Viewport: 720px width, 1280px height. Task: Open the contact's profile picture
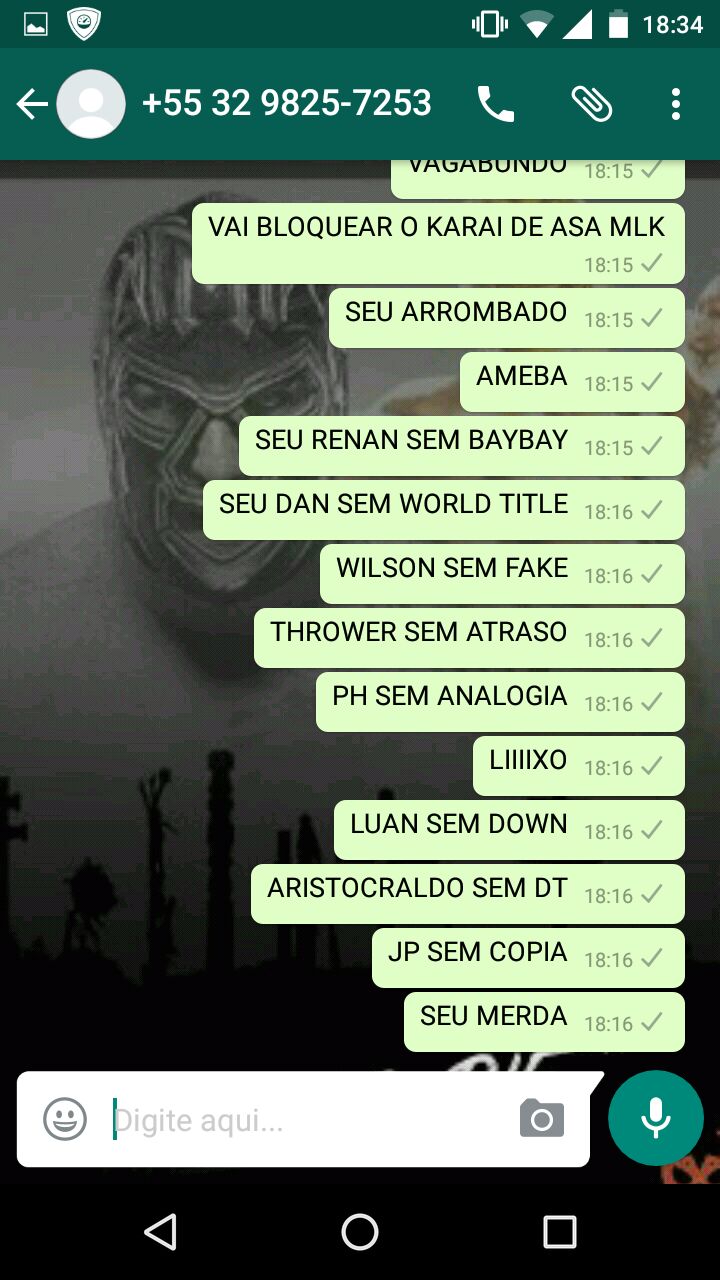[91, 104]
